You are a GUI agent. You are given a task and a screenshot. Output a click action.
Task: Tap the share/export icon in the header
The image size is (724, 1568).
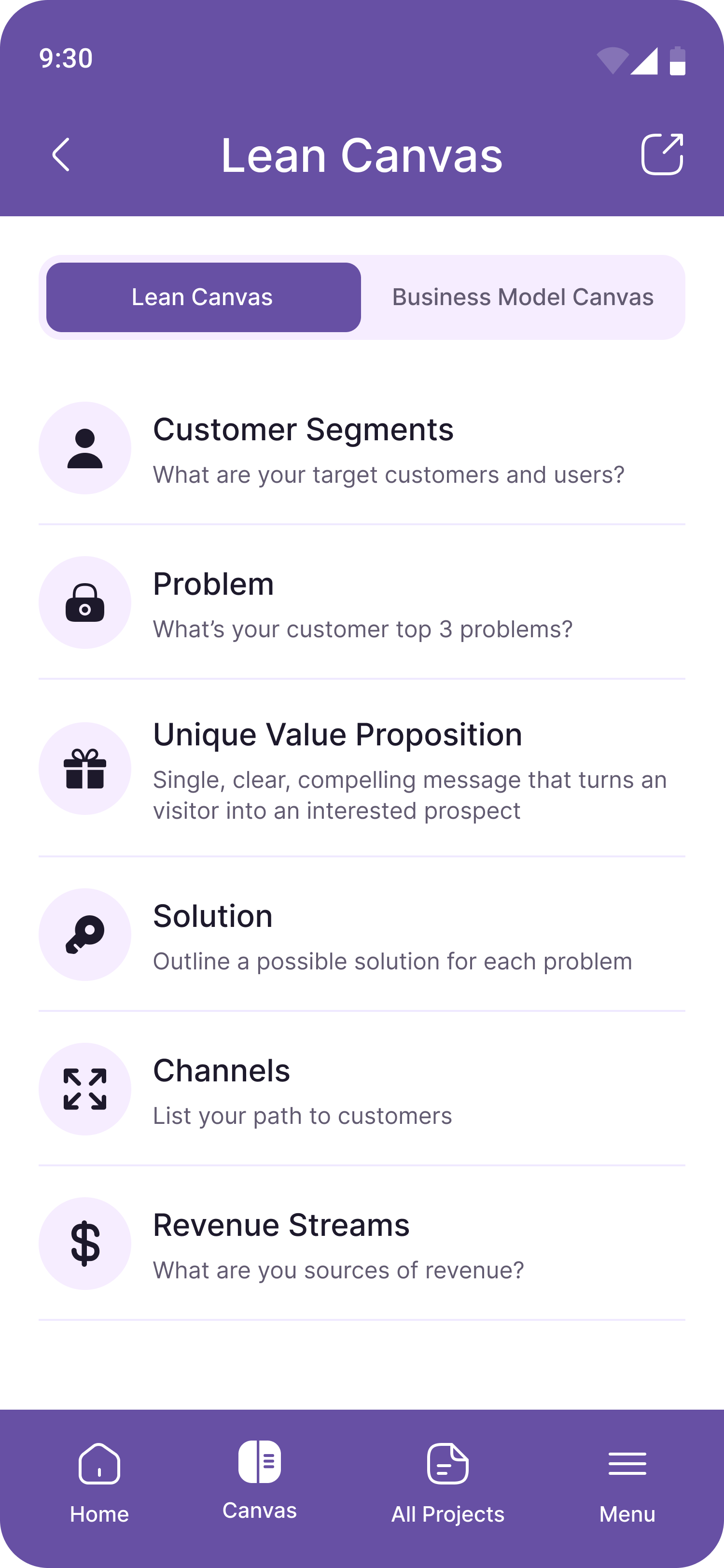click(x=662, y=154)
